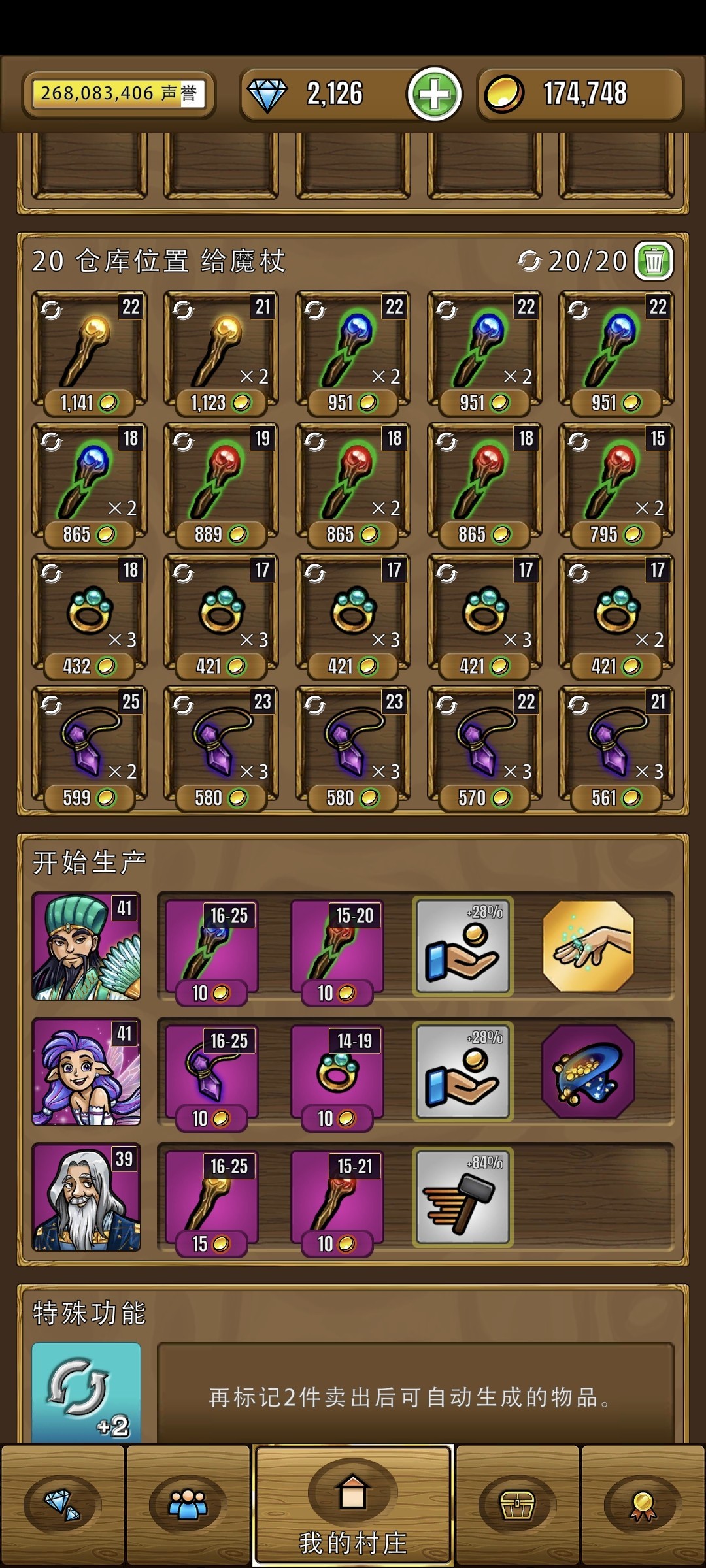The image size is (706, 1568).
Task: Open the level 41 purple-haired fairy portrait
Action: coord(86,1072)
